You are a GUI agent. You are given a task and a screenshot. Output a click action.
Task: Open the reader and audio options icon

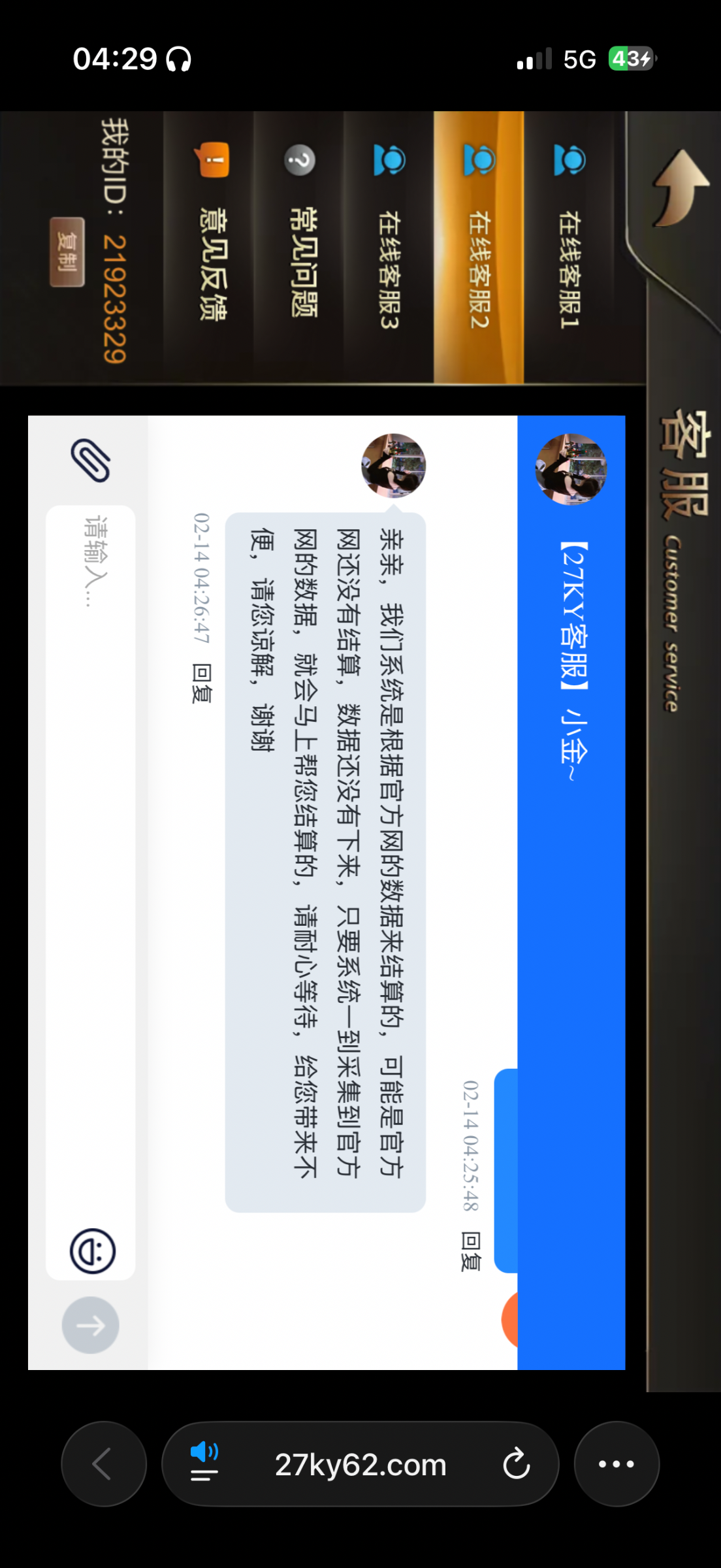click(x=204, y=1462)
